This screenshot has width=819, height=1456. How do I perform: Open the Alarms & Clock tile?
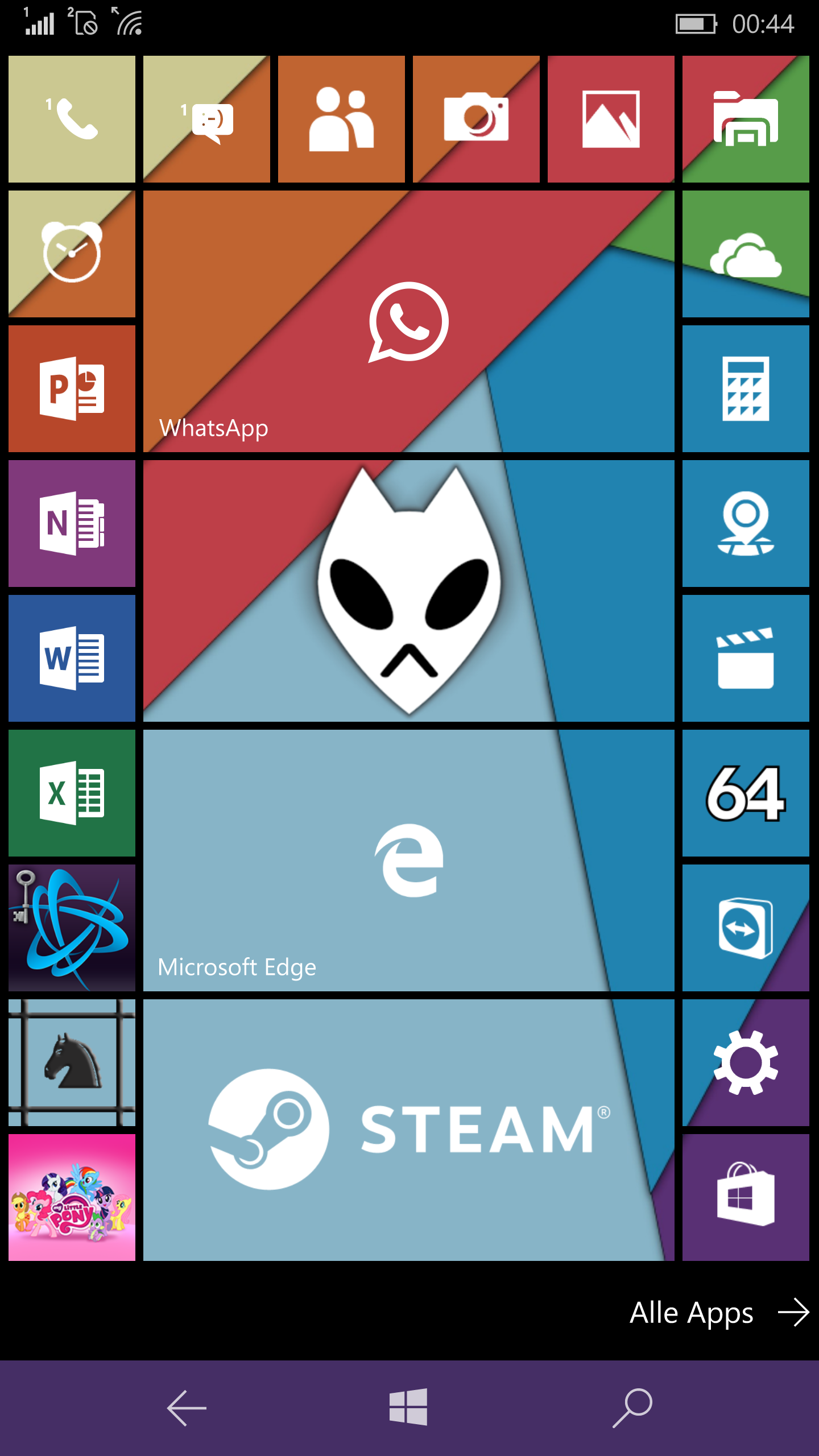tap(72, 254)
